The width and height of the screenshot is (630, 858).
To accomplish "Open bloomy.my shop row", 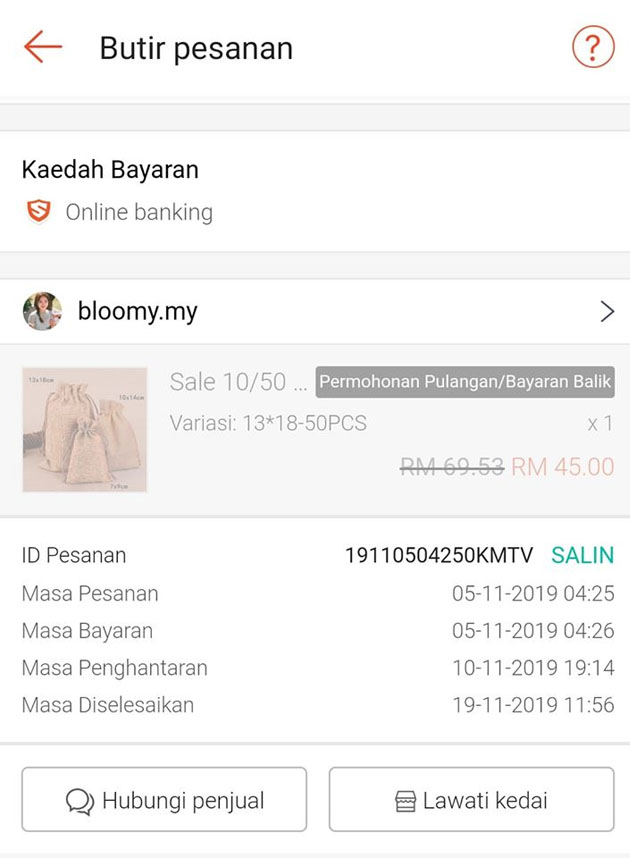I will (x=315, y=311).
